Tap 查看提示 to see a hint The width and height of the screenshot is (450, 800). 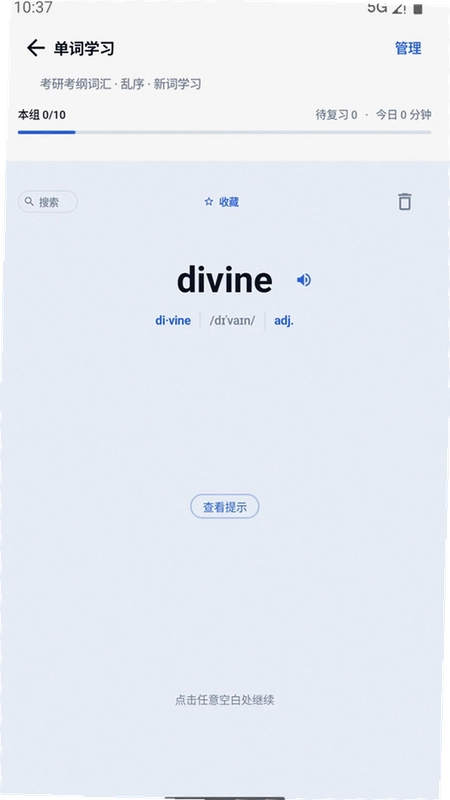225,507
